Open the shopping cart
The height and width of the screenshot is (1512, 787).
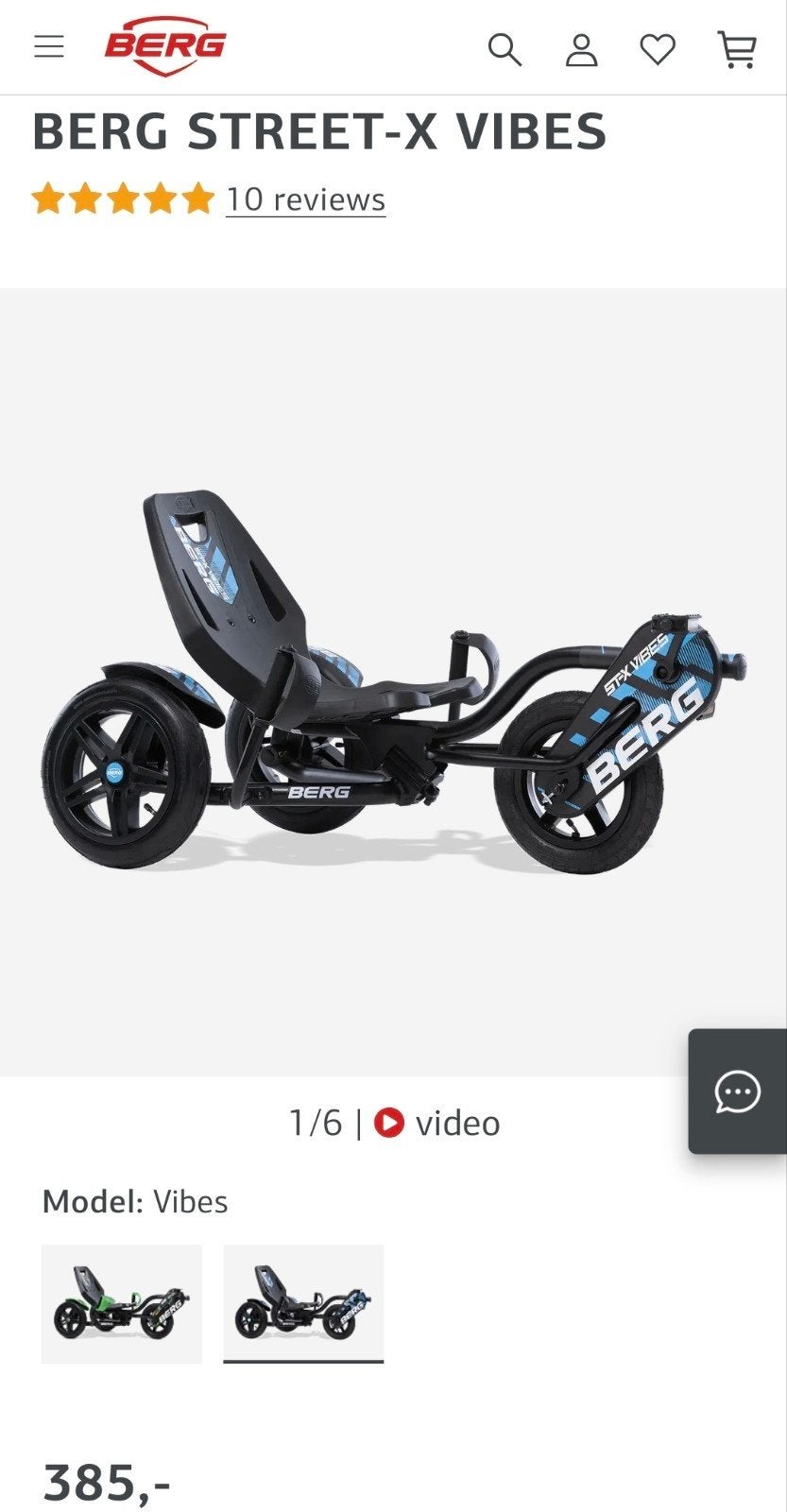[x=737, y=49]
